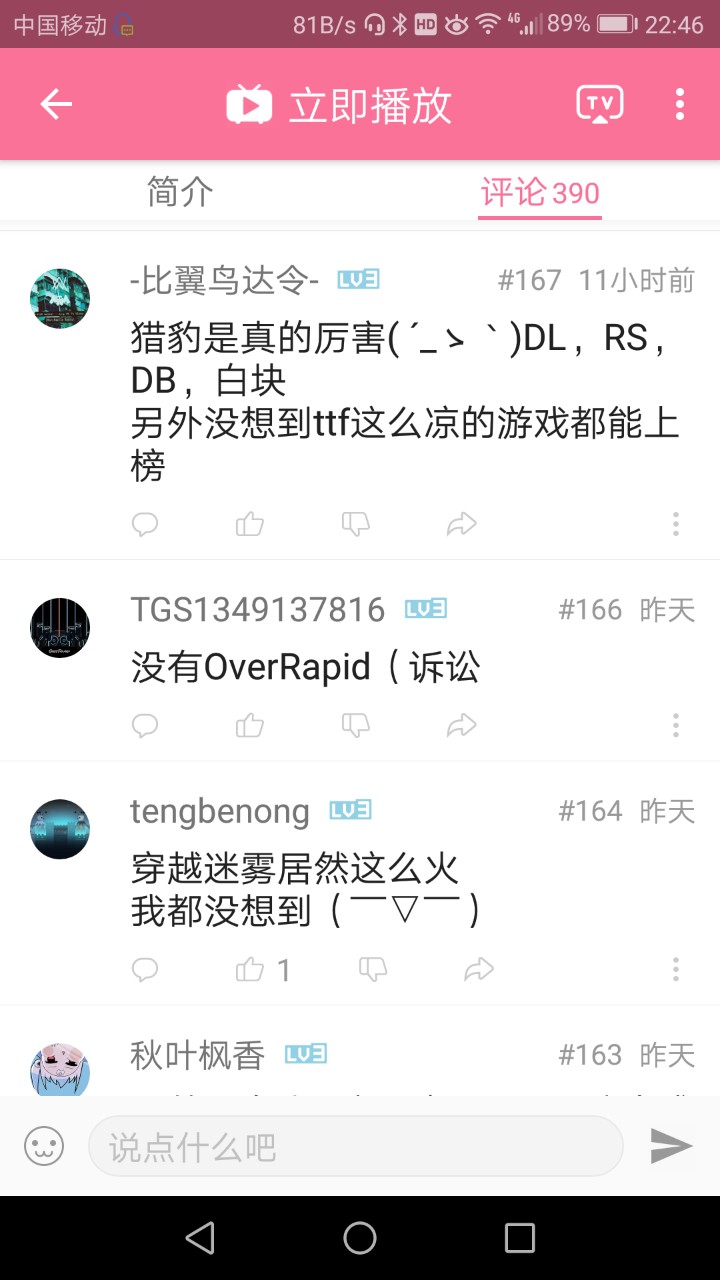Share tengbenong's comment #164

tap(479, 969)
